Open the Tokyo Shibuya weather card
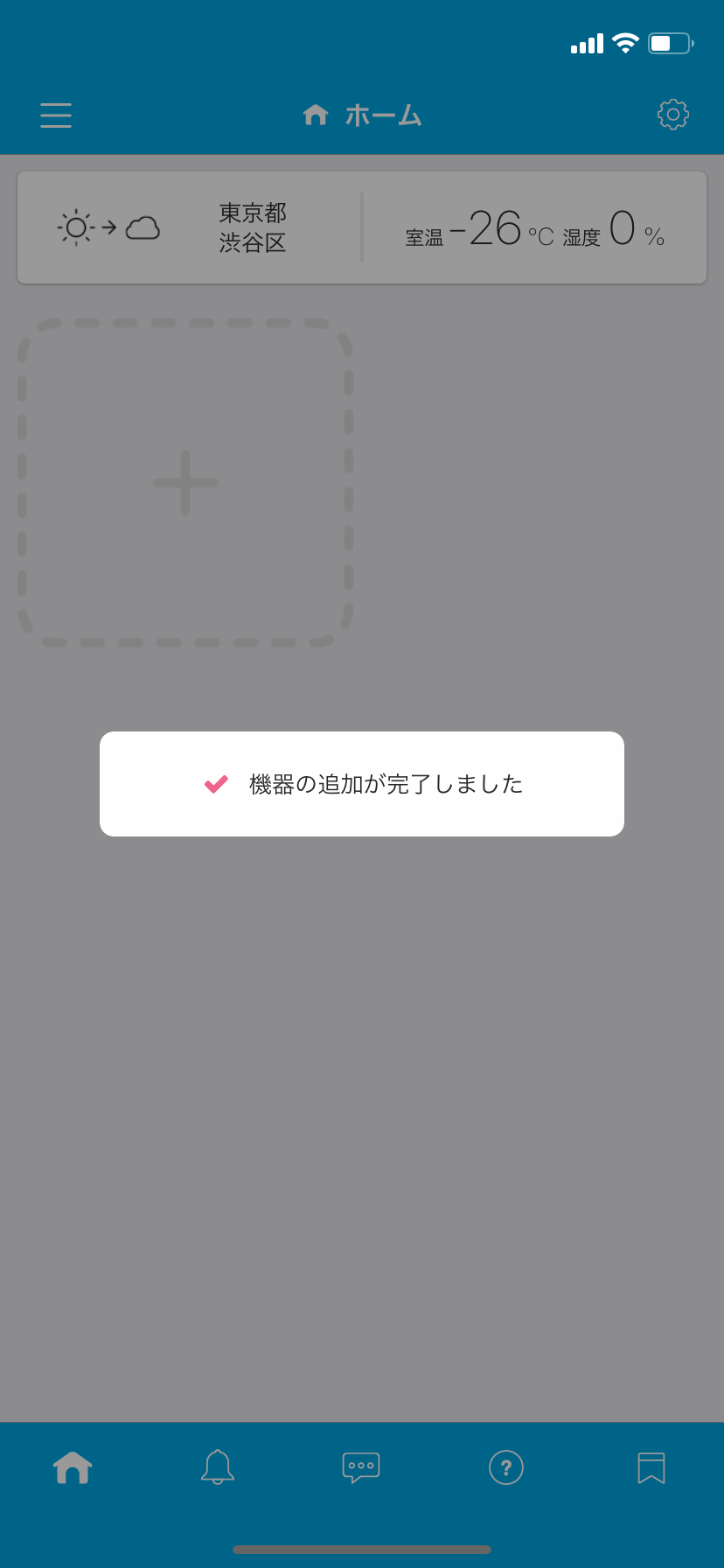 coord(362,227)
